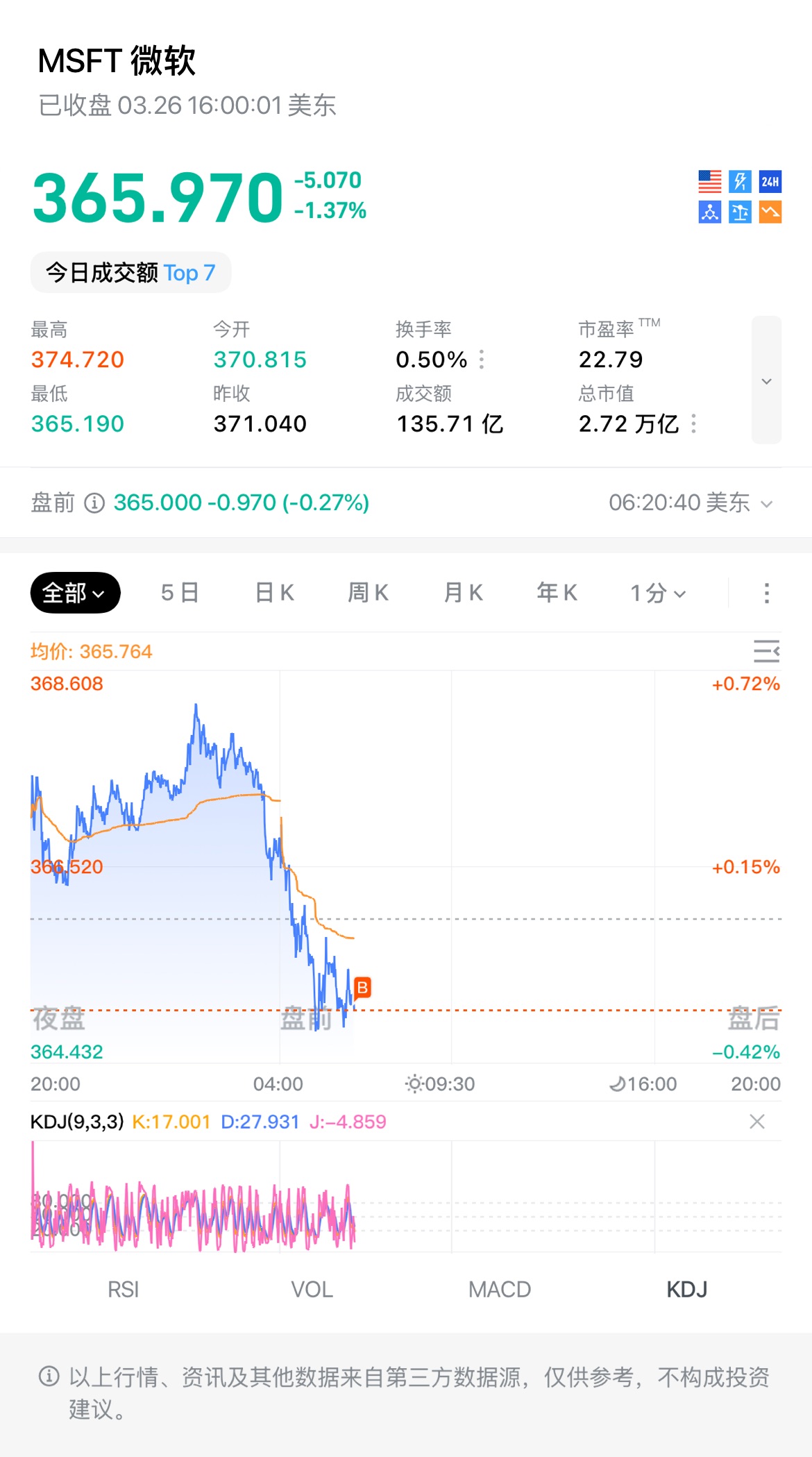The image size is (812, 1457).
Task: Switch indicator to MACD
Action: pos(500,1290)
